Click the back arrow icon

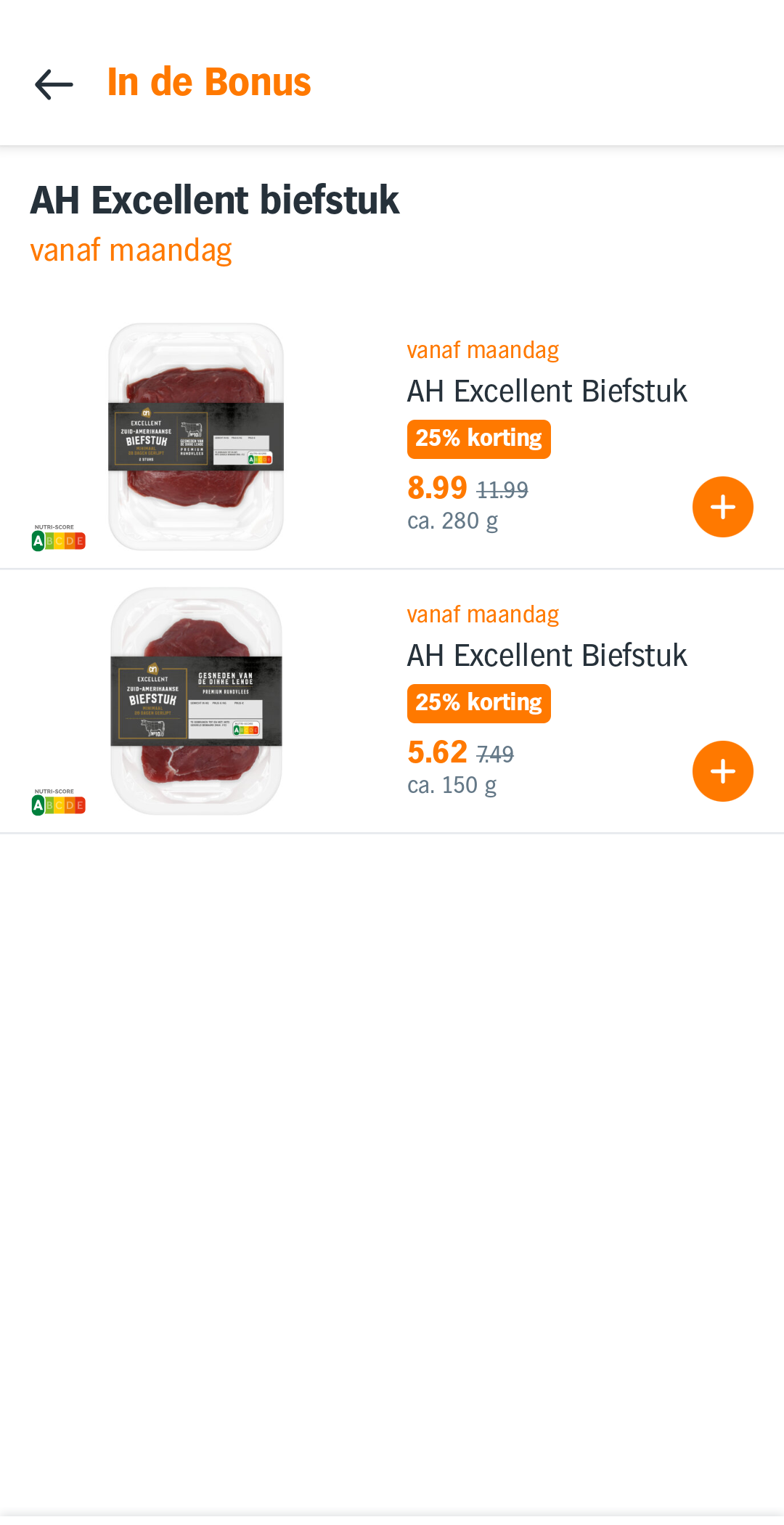tap(52, 84)
